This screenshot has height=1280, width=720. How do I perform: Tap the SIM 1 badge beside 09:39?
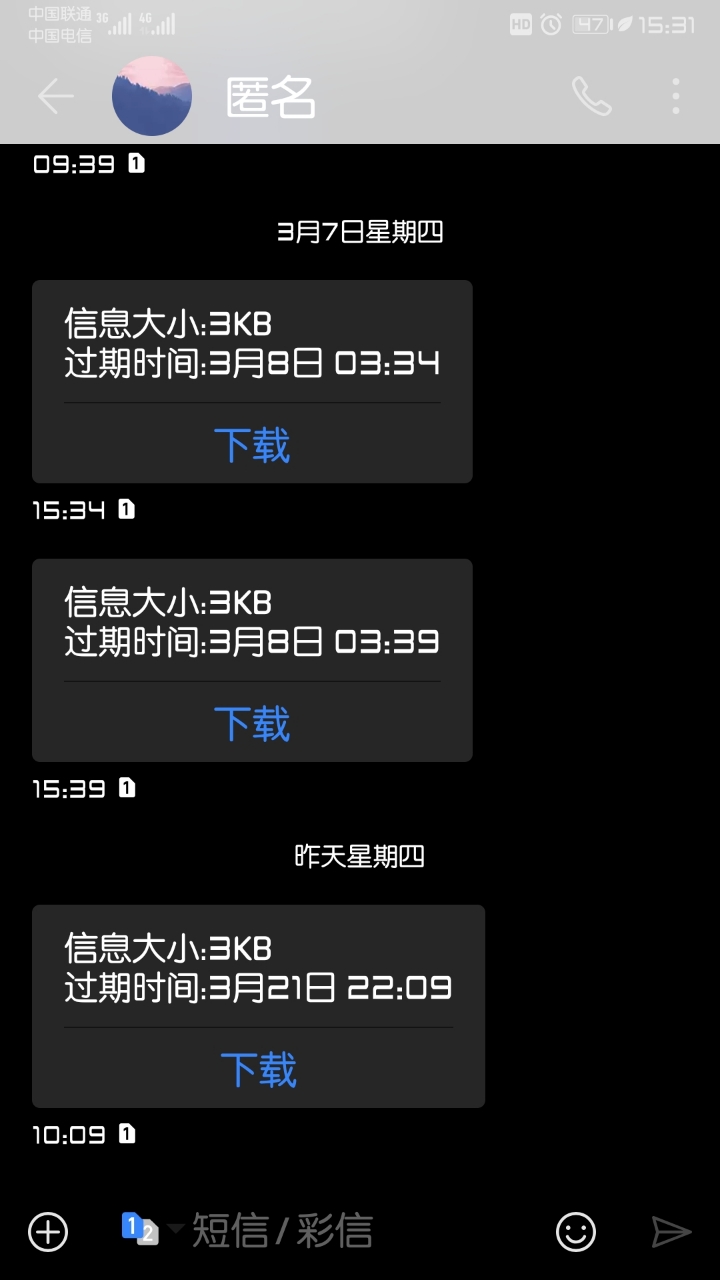click(x=131, y=163)
